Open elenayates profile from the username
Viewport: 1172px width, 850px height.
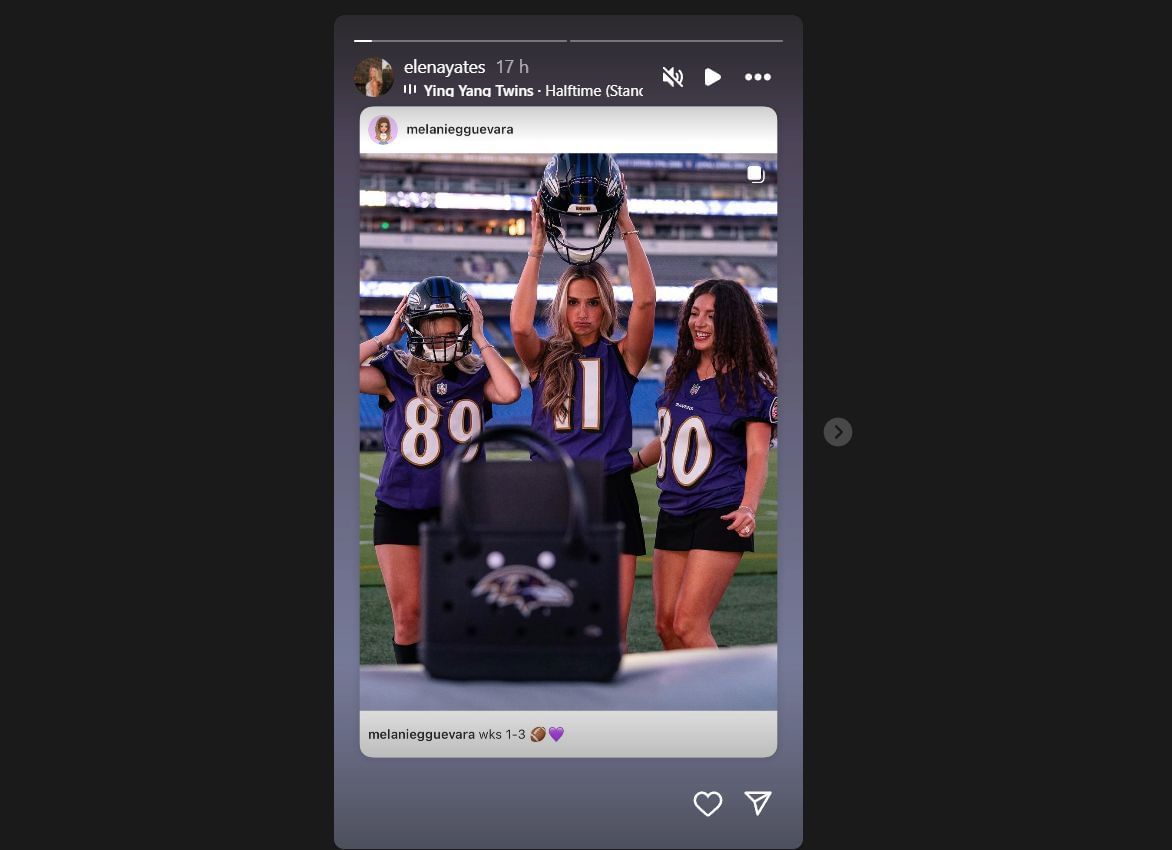tap(444, 67)
